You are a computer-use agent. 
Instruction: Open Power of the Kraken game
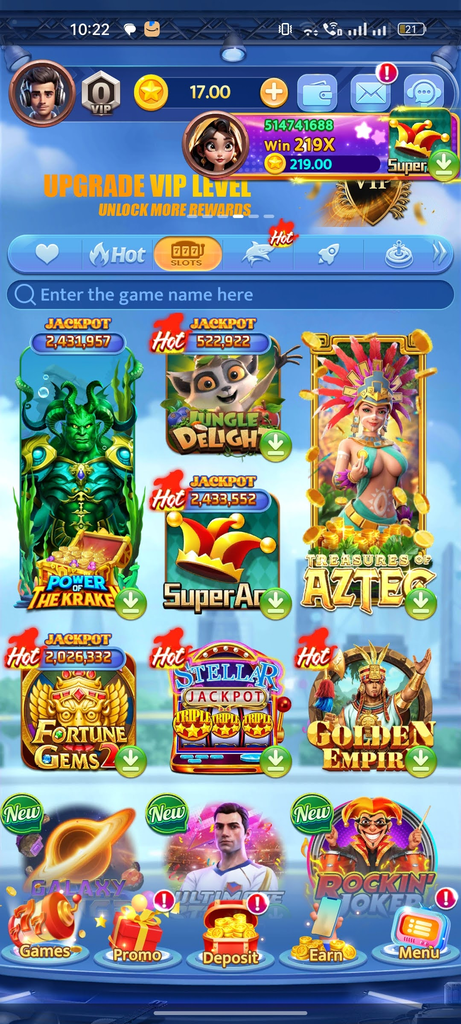pos(80,475)
